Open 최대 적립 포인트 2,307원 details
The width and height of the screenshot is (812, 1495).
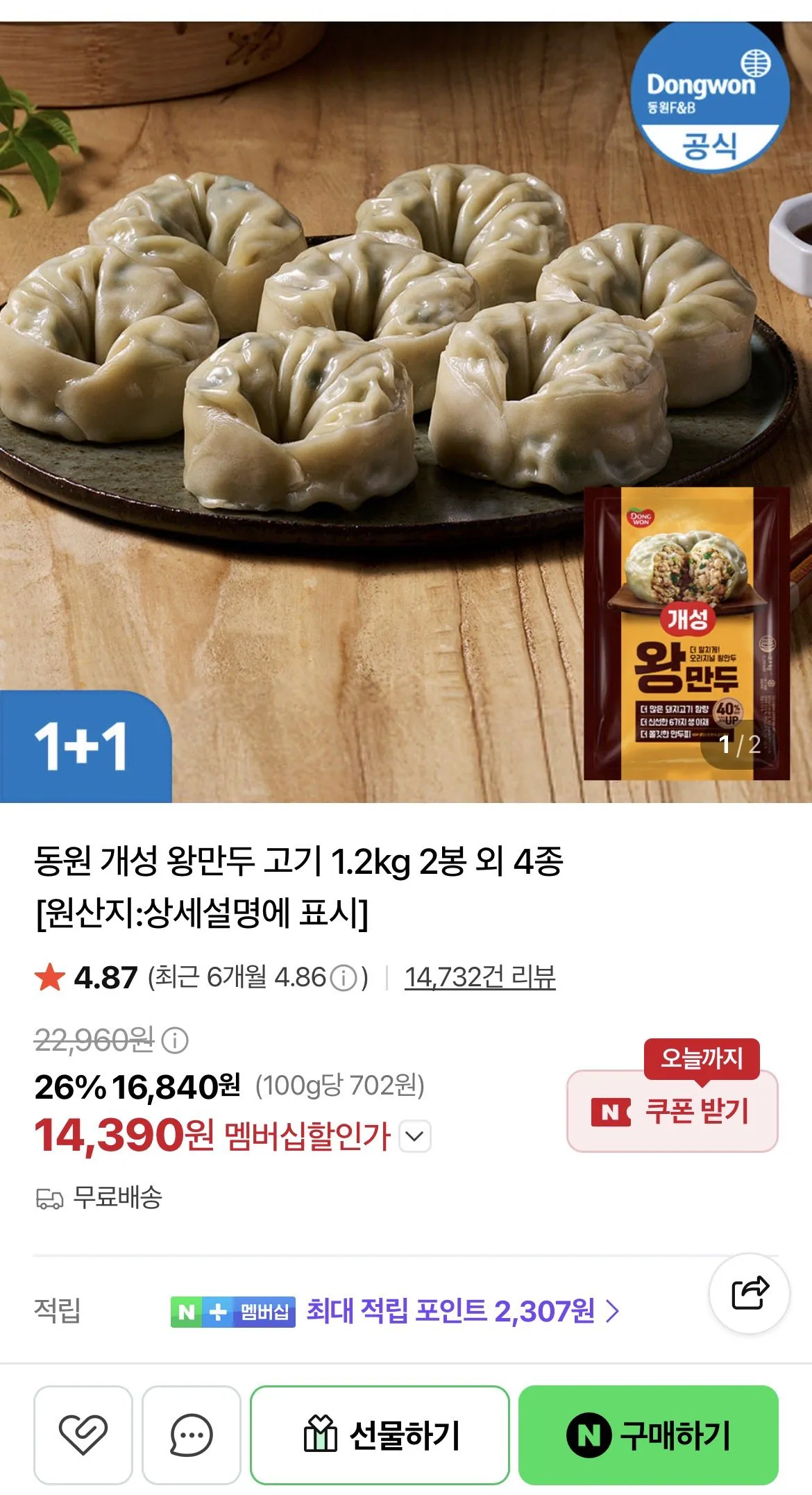(x=463, y=1311)
